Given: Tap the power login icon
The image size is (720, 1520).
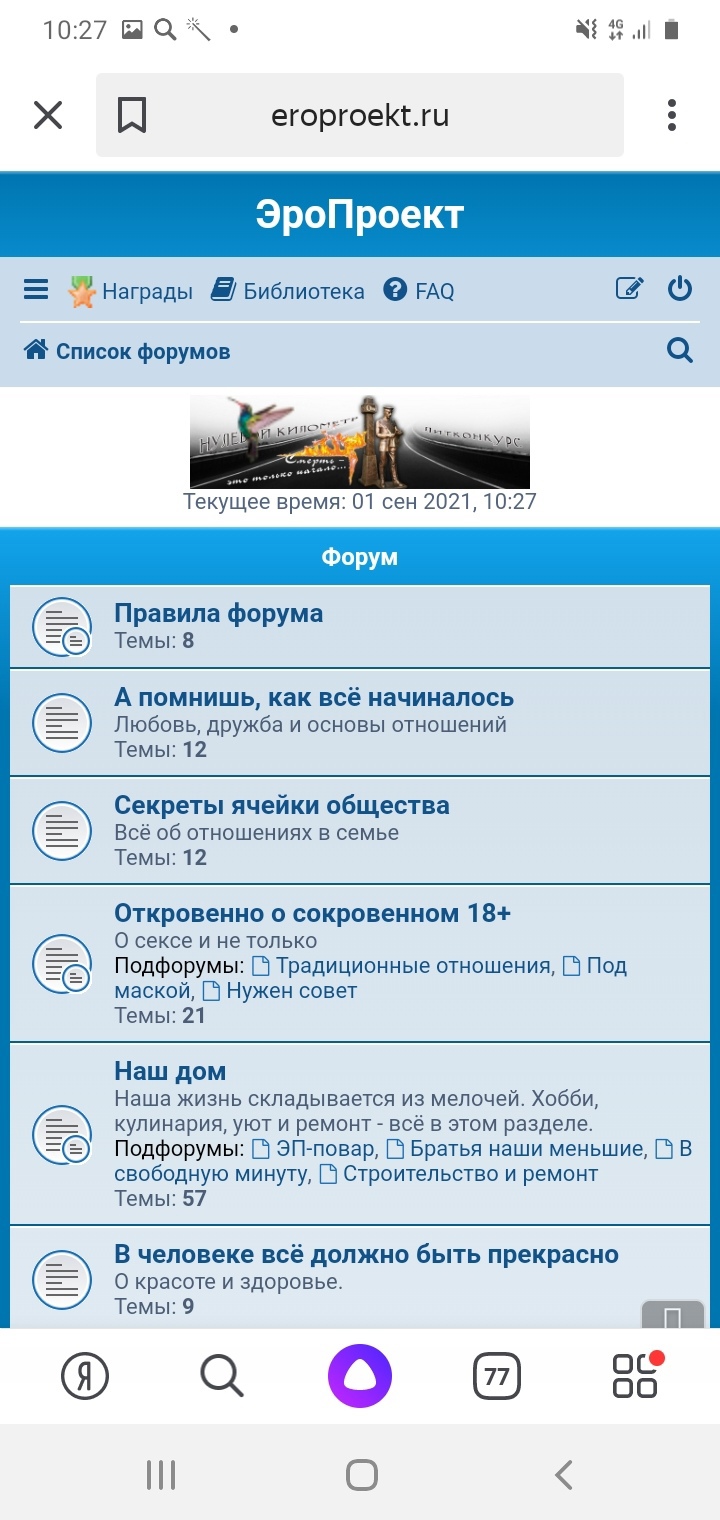Looking at the screenshot, I should (x=680, y=290).
